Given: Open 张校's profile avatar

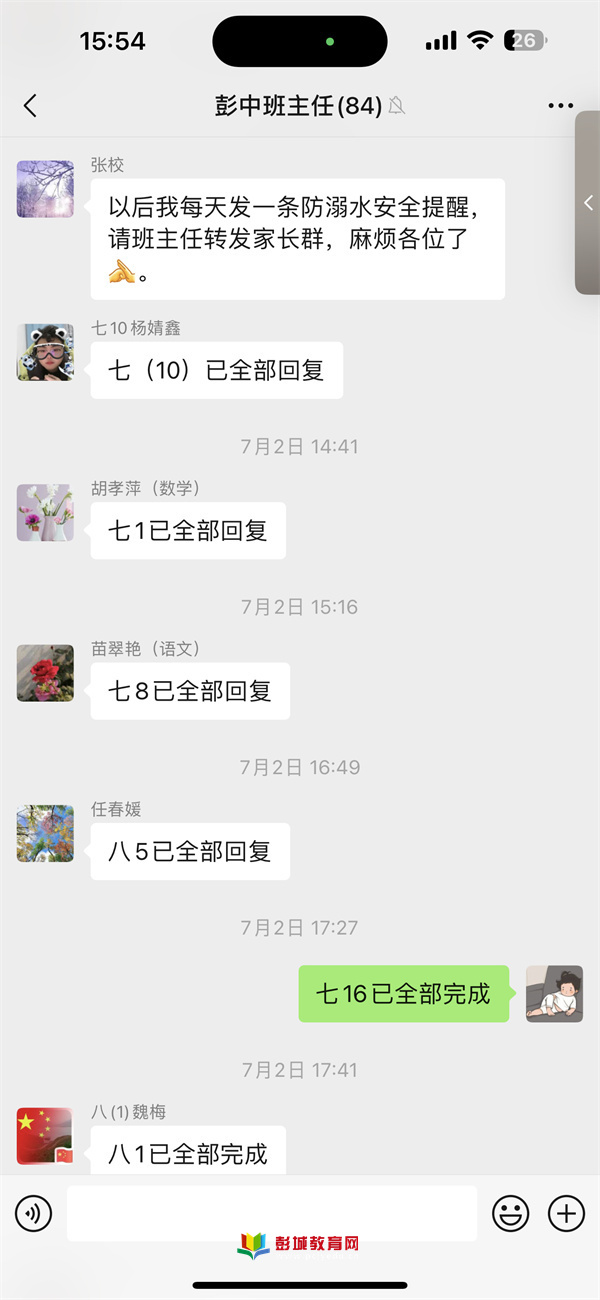Looking at the screenshot, I should pyautogui.click(x=45, y=189).
